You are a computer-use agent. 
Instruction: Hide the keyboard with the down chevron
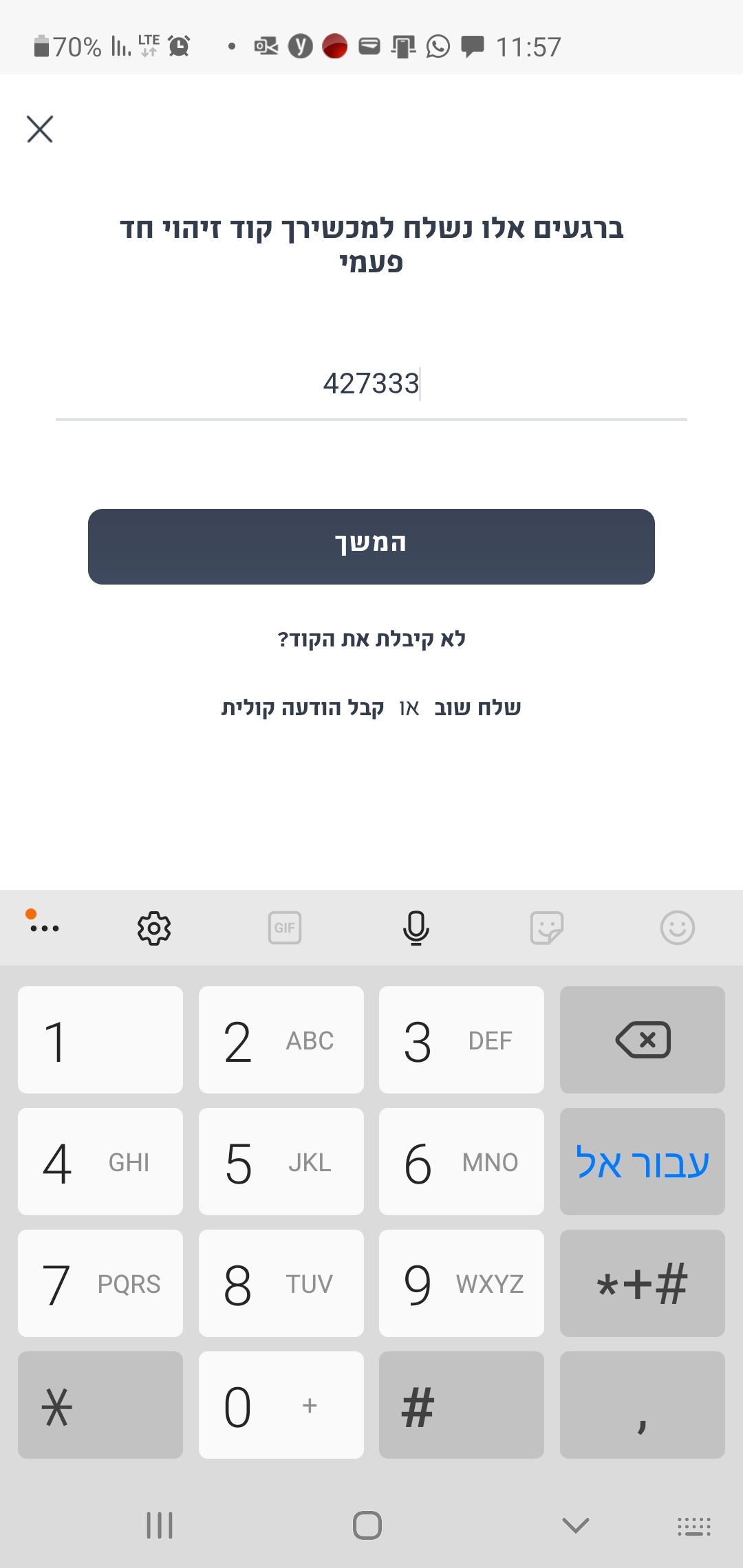coord(575,1525)
